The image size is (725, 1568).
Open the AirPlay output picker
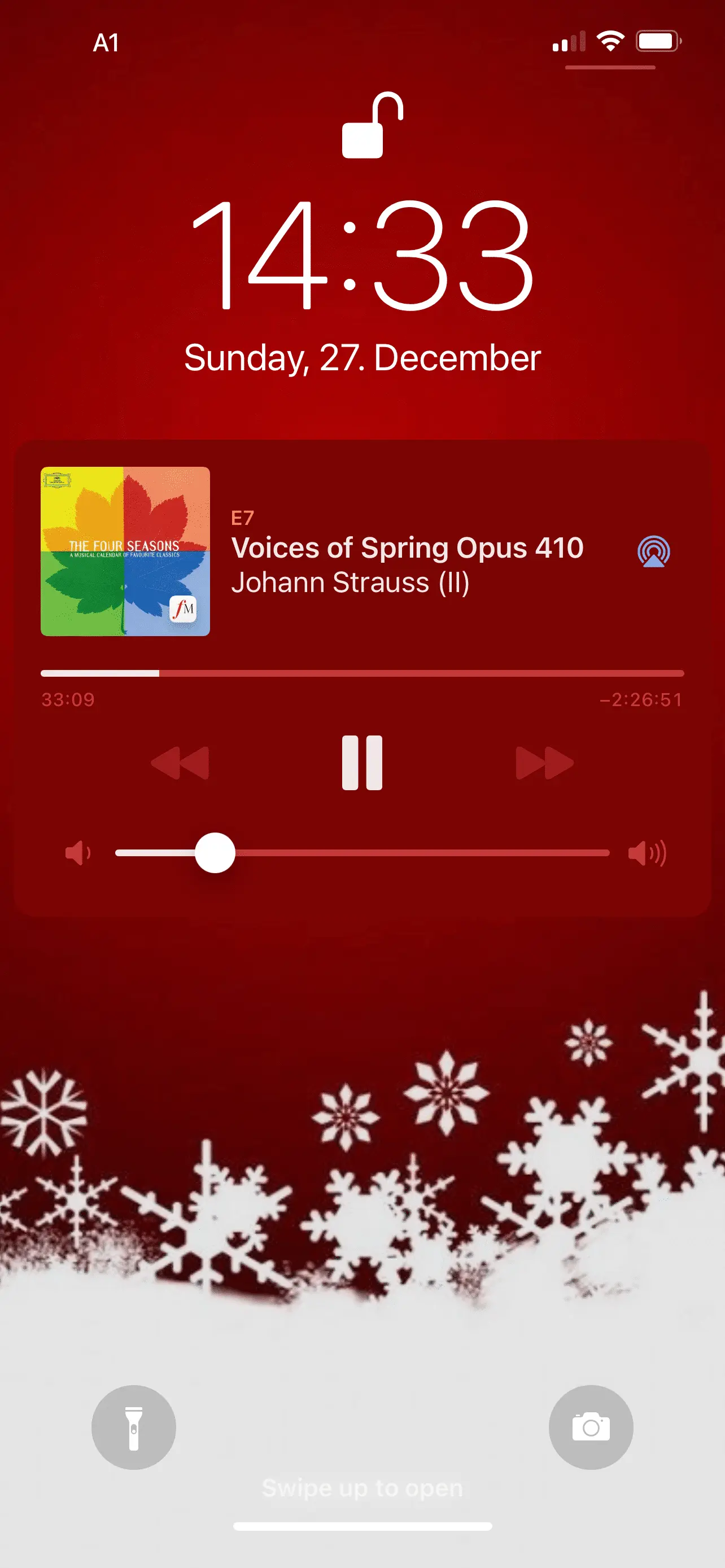[653, 551]
